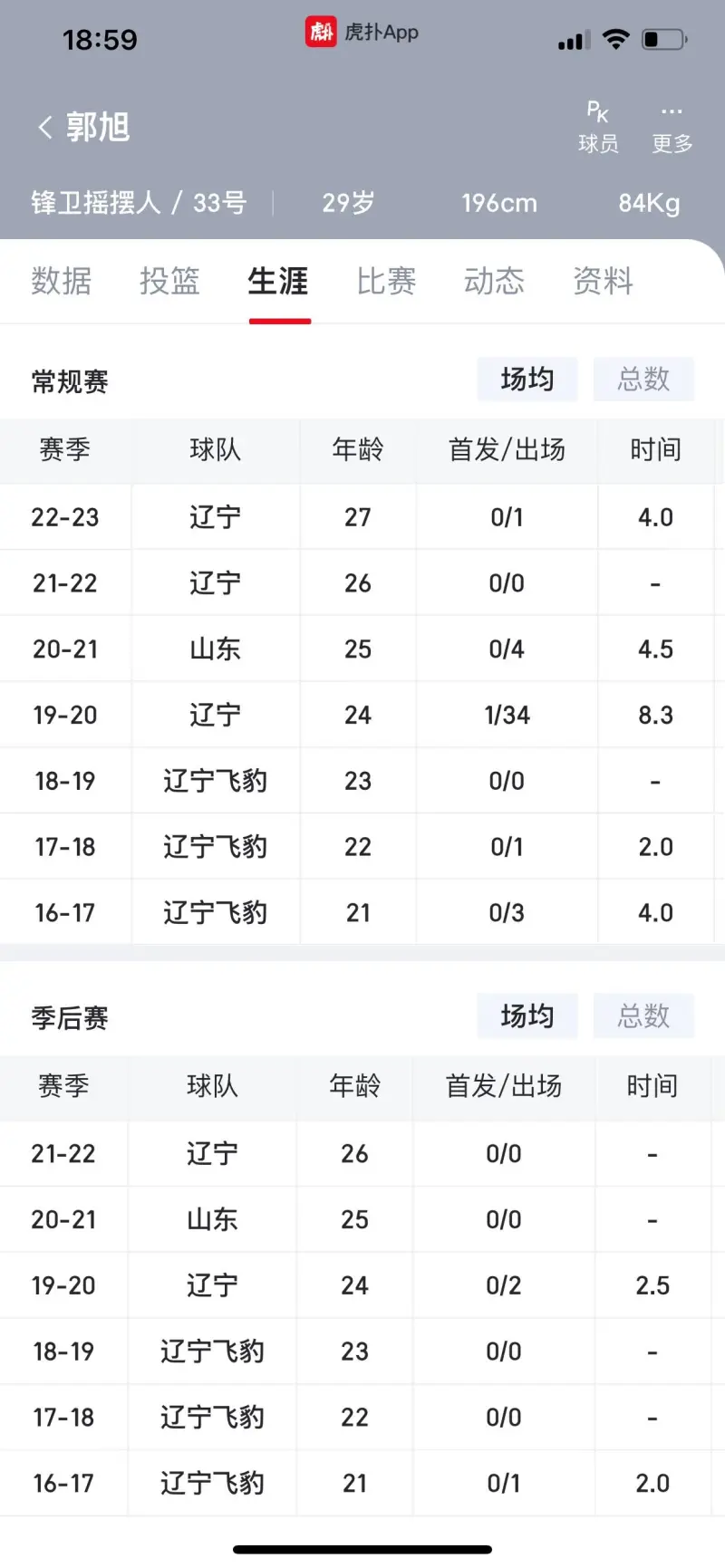
Task: Return to 虎扑App via the status bar breadcrumb
Action: click(362, 32)
